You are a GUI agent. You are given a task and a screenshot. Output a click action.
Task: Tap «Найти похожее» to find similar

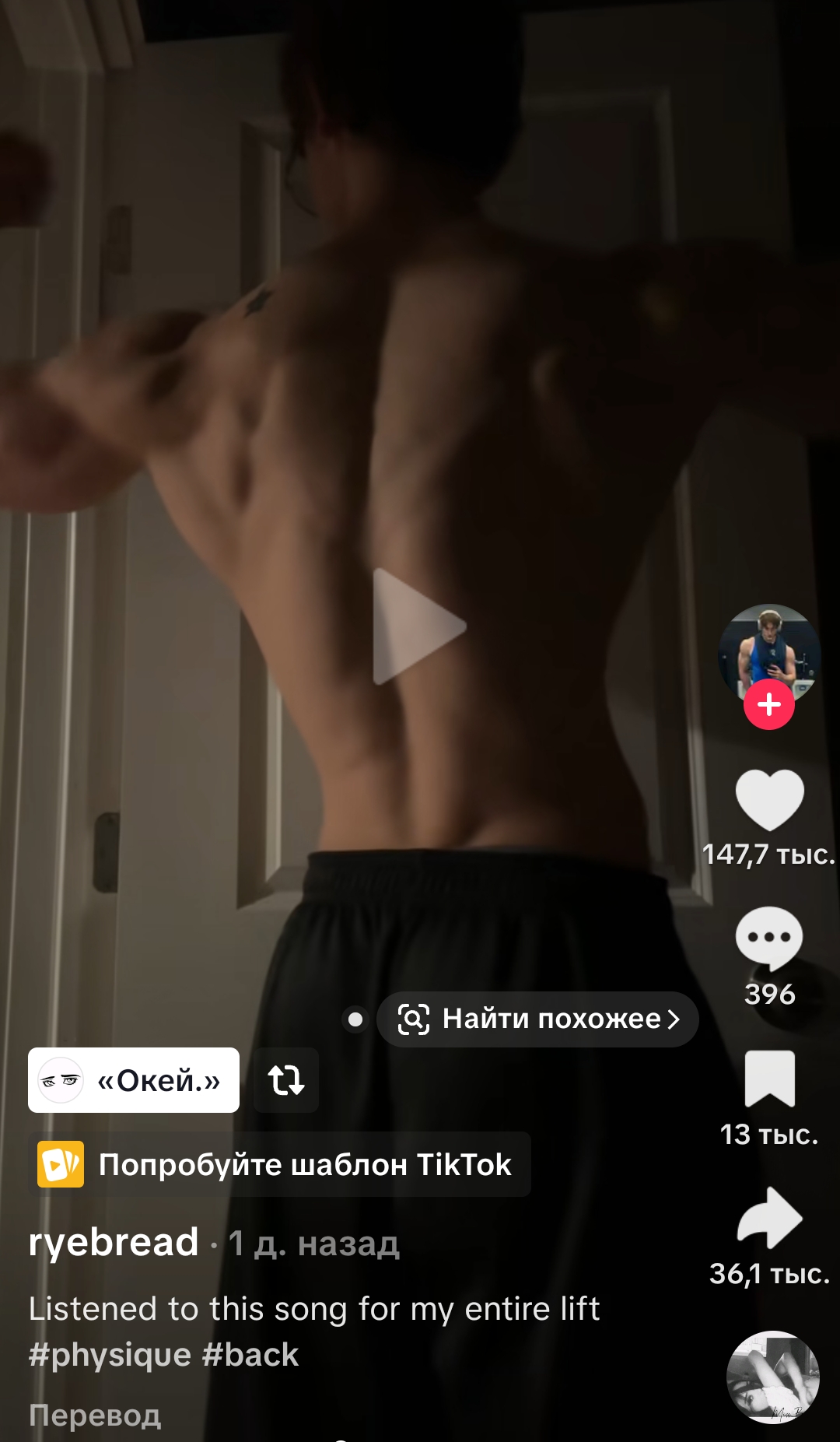coord(537,1019)
